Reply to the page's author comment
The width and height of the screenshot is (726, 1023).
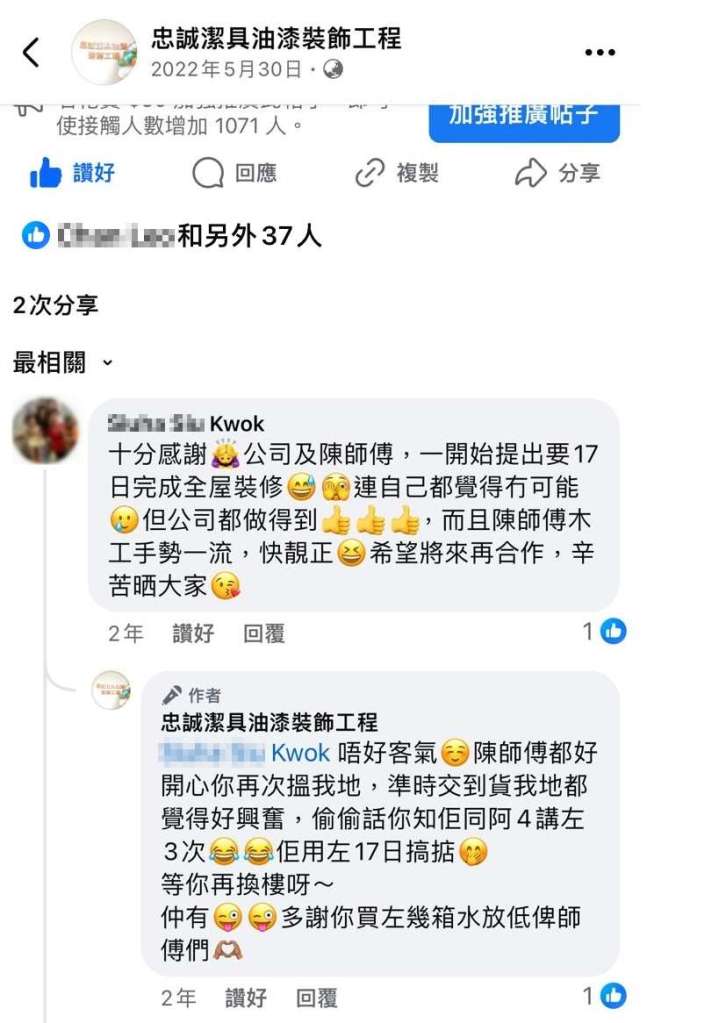click(x=317, y=997)
